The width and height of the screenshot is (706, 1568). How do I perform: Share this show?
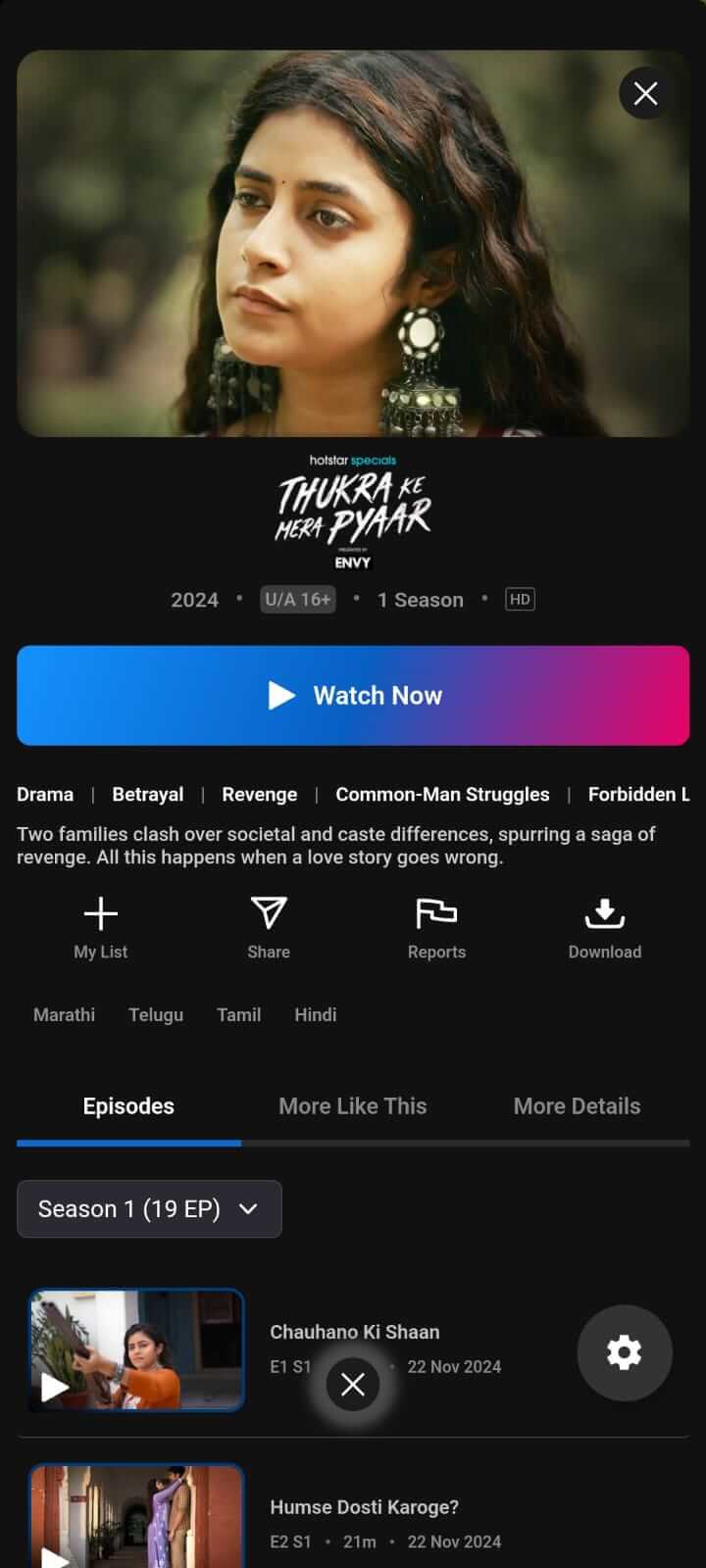(269, 928)
